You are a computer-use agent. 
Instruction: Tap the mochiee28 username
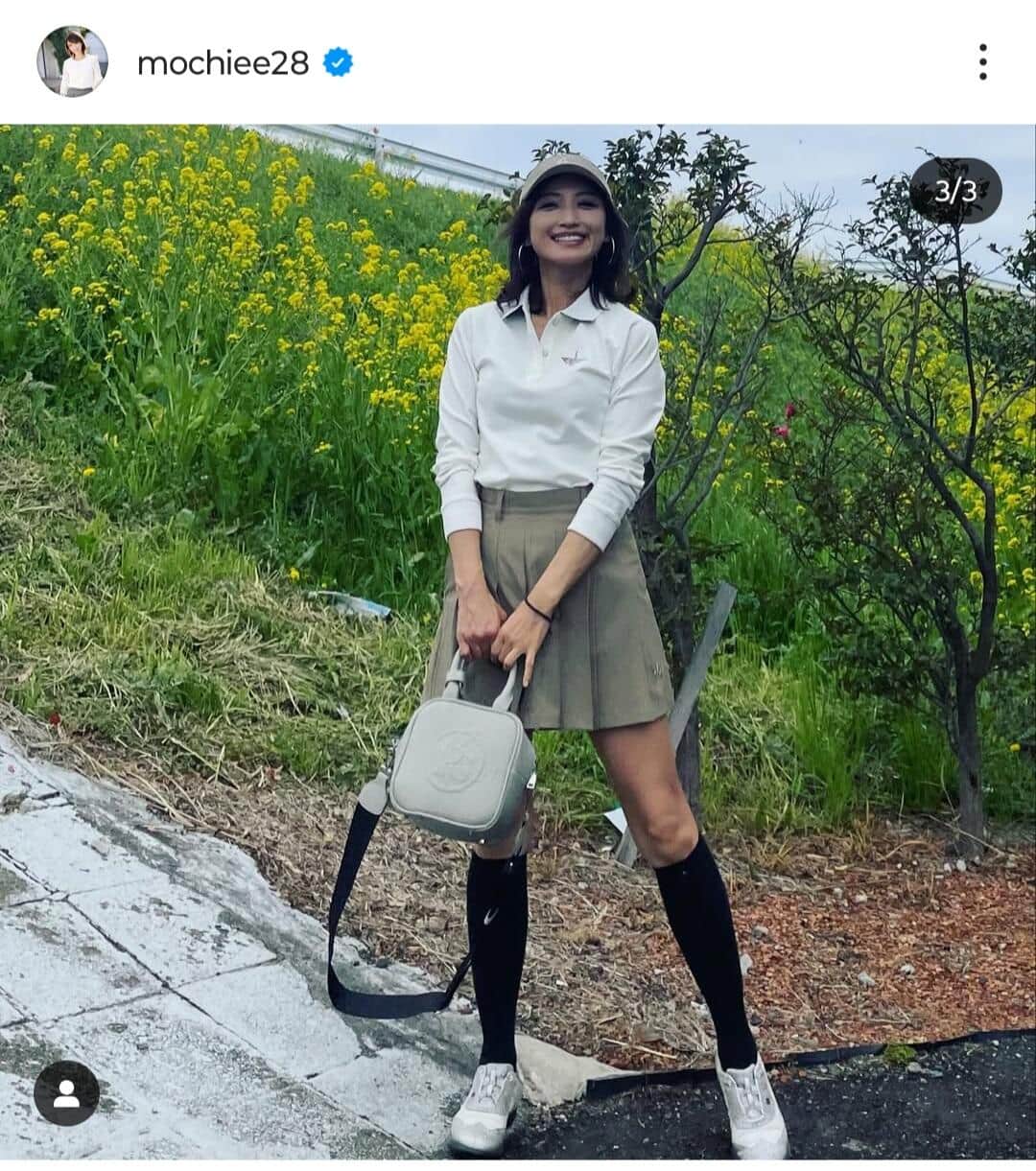223,63
